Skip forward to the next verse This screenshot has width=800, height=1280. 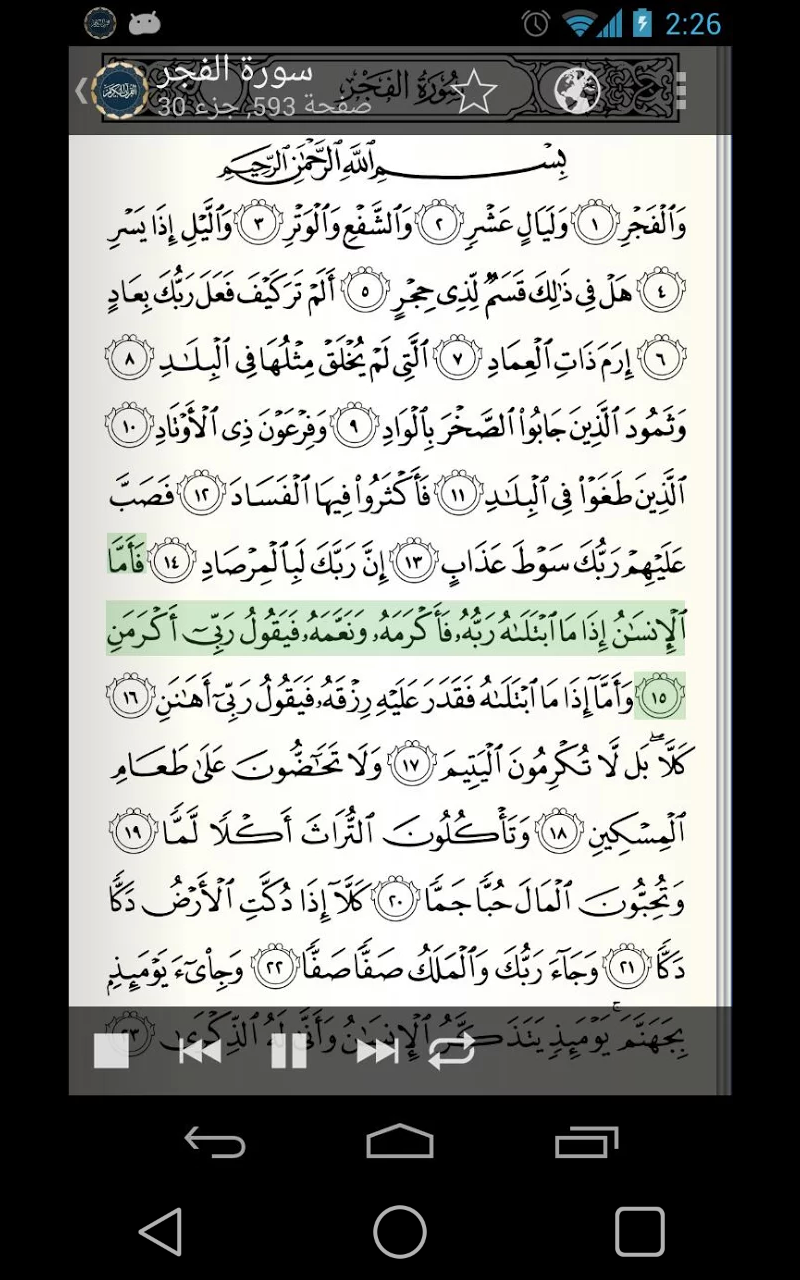(377, 1051)
